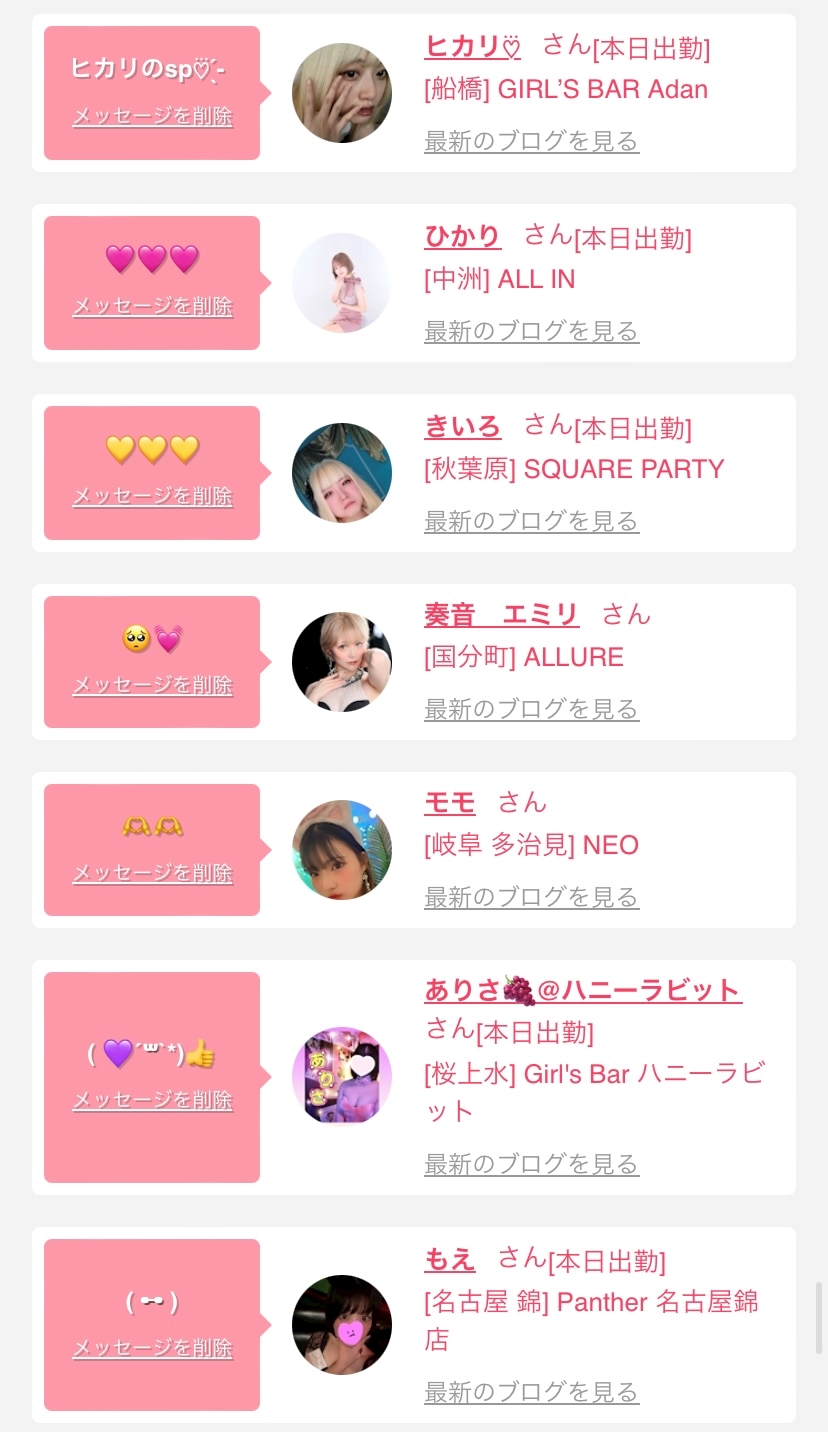View latest blog of ひかり
828x1432 pixels.
(531, 331)
